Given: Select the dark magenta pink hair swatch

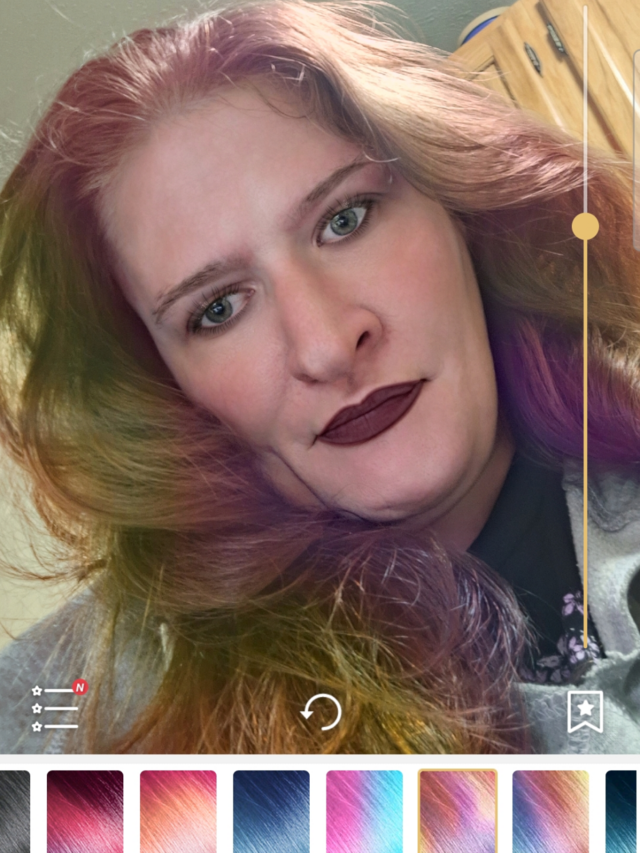Looking at the screenshot, I should [x=85, y=811].
